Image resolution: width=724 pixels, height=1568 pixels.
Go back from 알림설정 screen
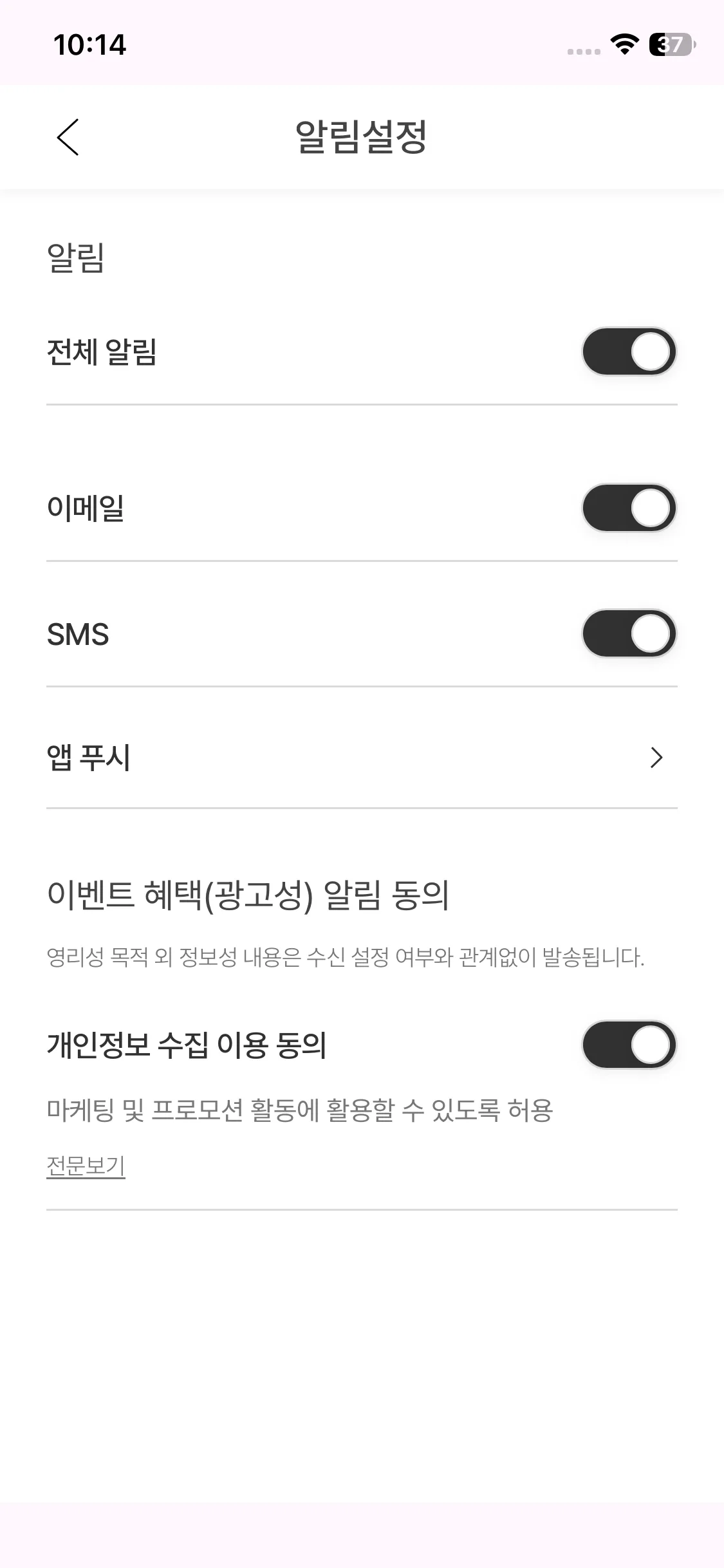68,137
